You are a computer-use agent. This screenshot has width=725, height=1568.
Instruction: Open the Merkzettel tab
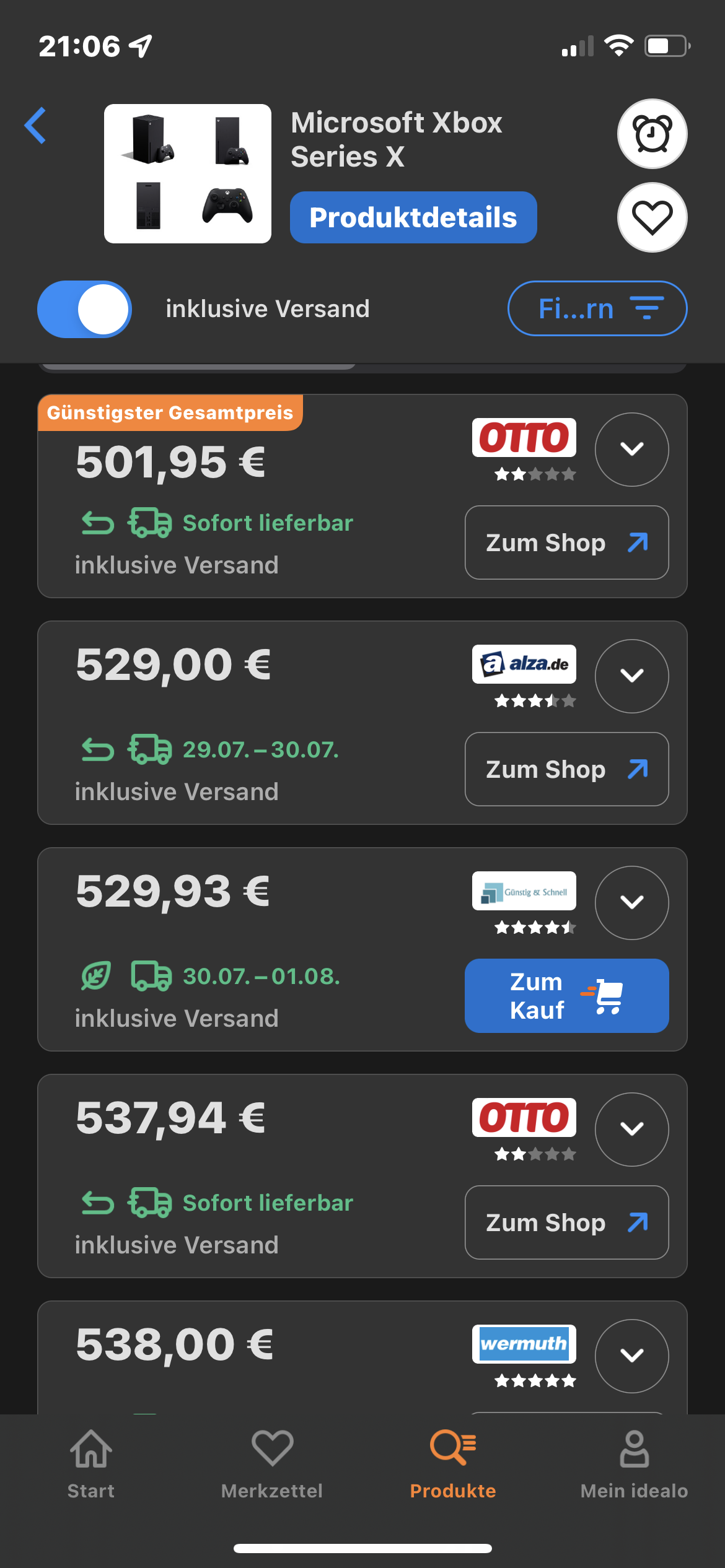[272, 1465]
